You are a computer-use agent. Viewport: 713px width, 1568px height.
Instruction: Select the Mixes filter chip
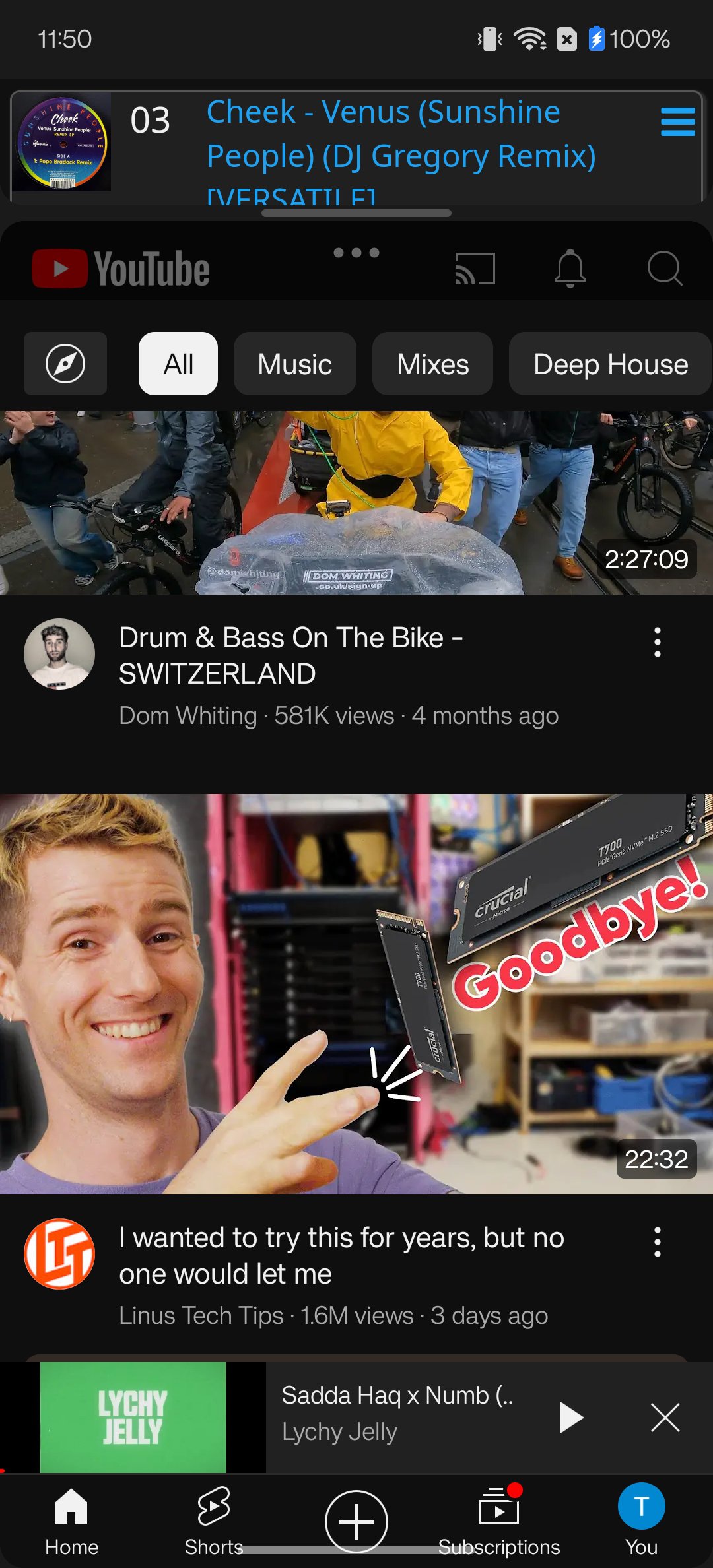pyautogui.click(x=432, y=364)
